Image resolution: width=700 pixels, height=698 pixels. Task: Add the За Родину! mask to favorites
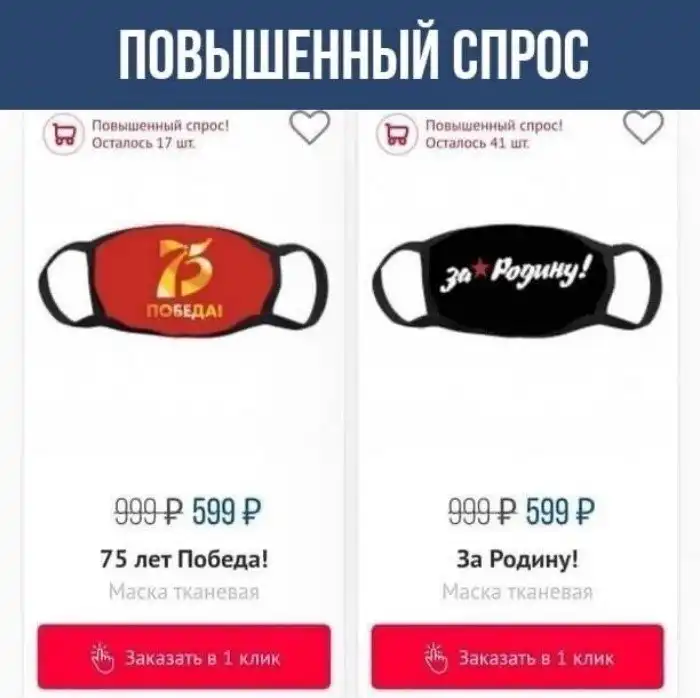(x=642, y=127)
